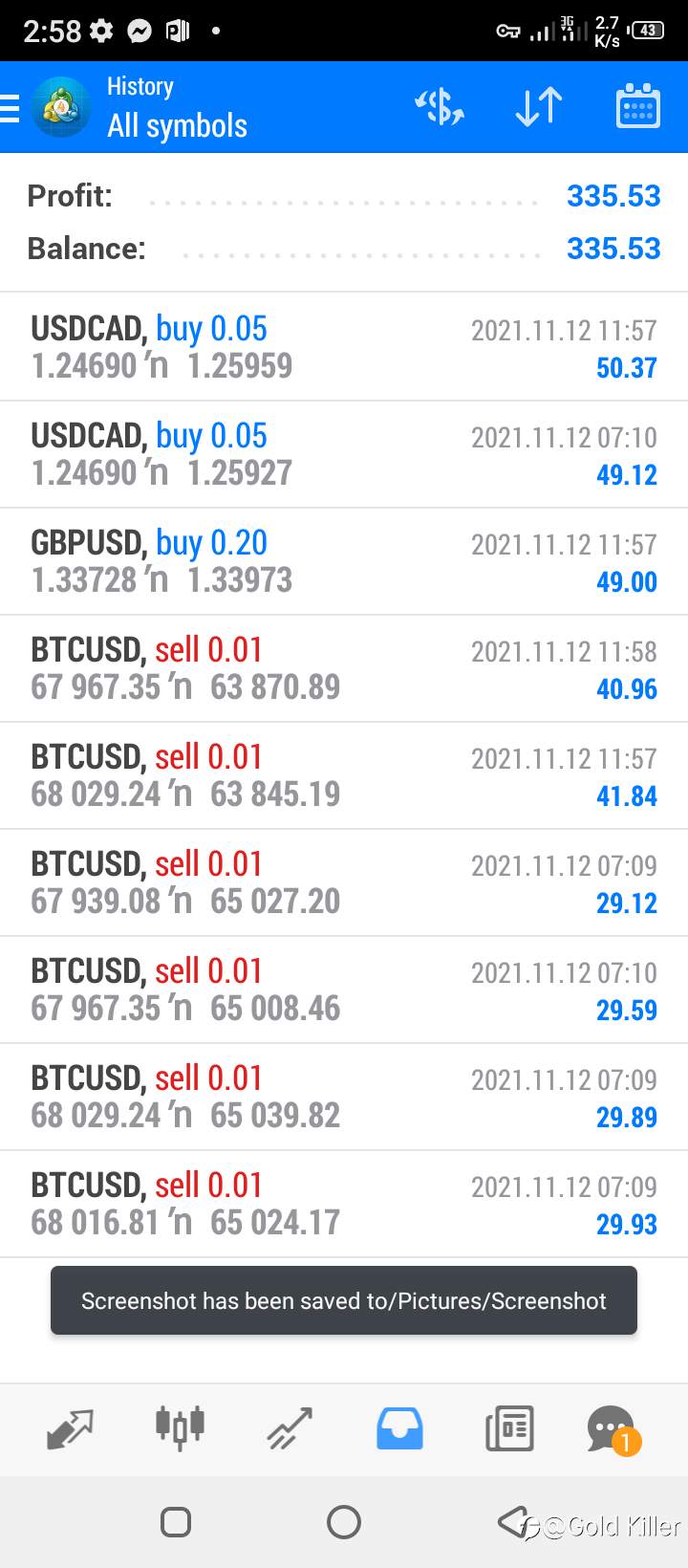View BTCUSD sell with profit 29.12
This screenshot has height=1568, width=688.
[344, 882]
